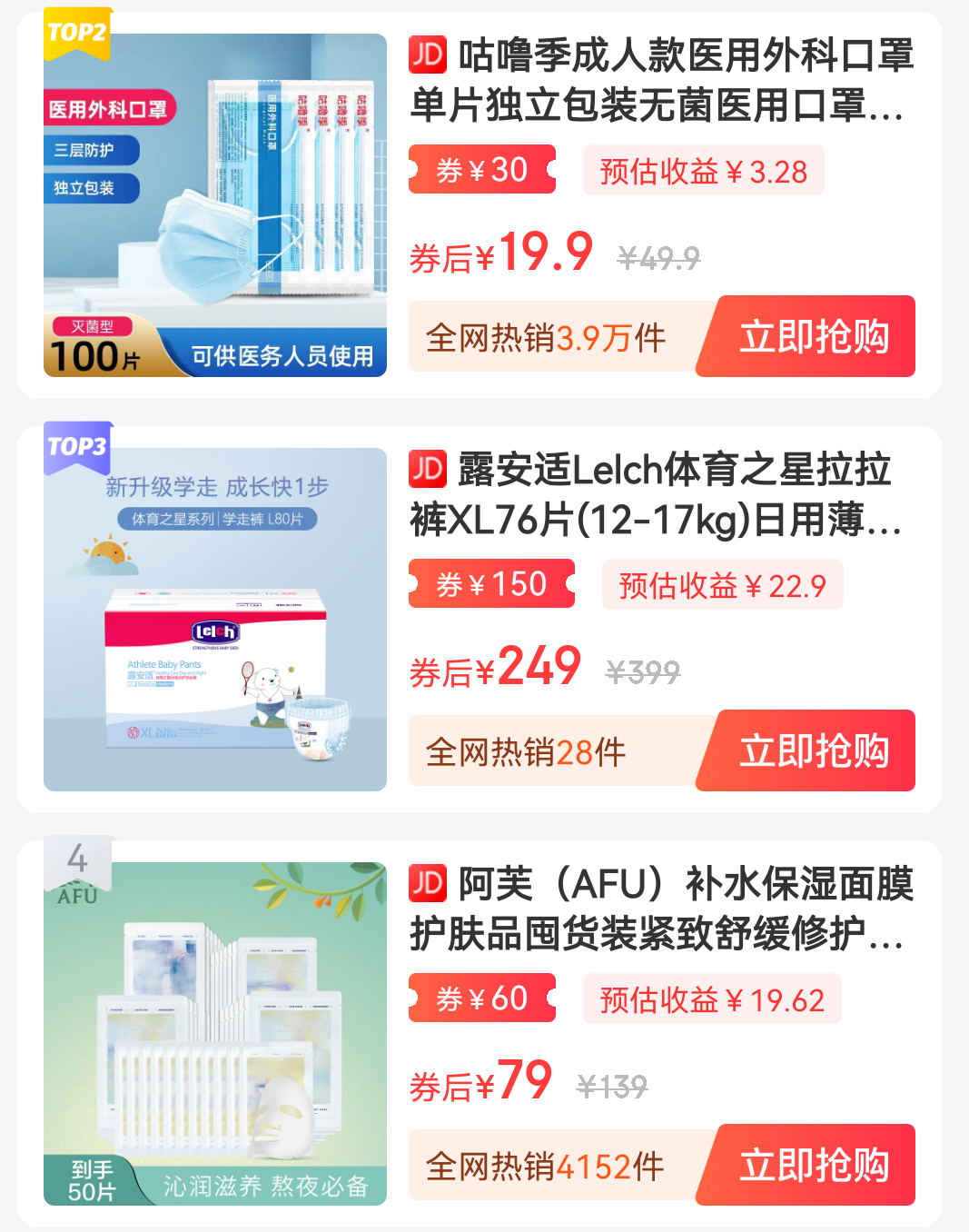
Task: Click 立即抢购 for the AFU face masks
Action: (811, 1166)
